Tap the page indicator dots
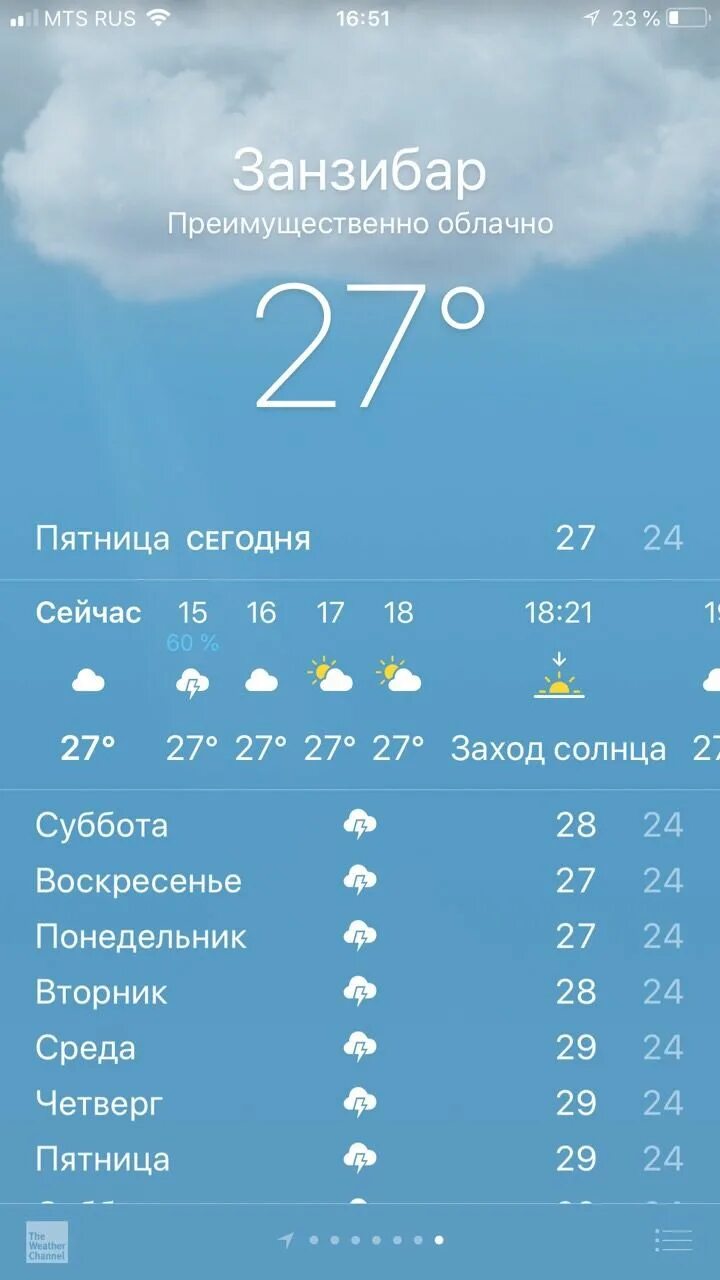Screen dimensions: 720x1280 pyautogui.click(x=361, y=1240)
